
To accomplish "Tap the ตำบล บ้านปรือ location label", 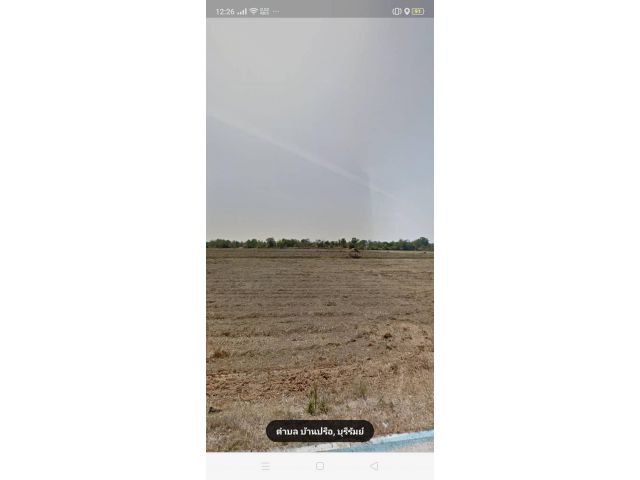I will pos(320,431).
